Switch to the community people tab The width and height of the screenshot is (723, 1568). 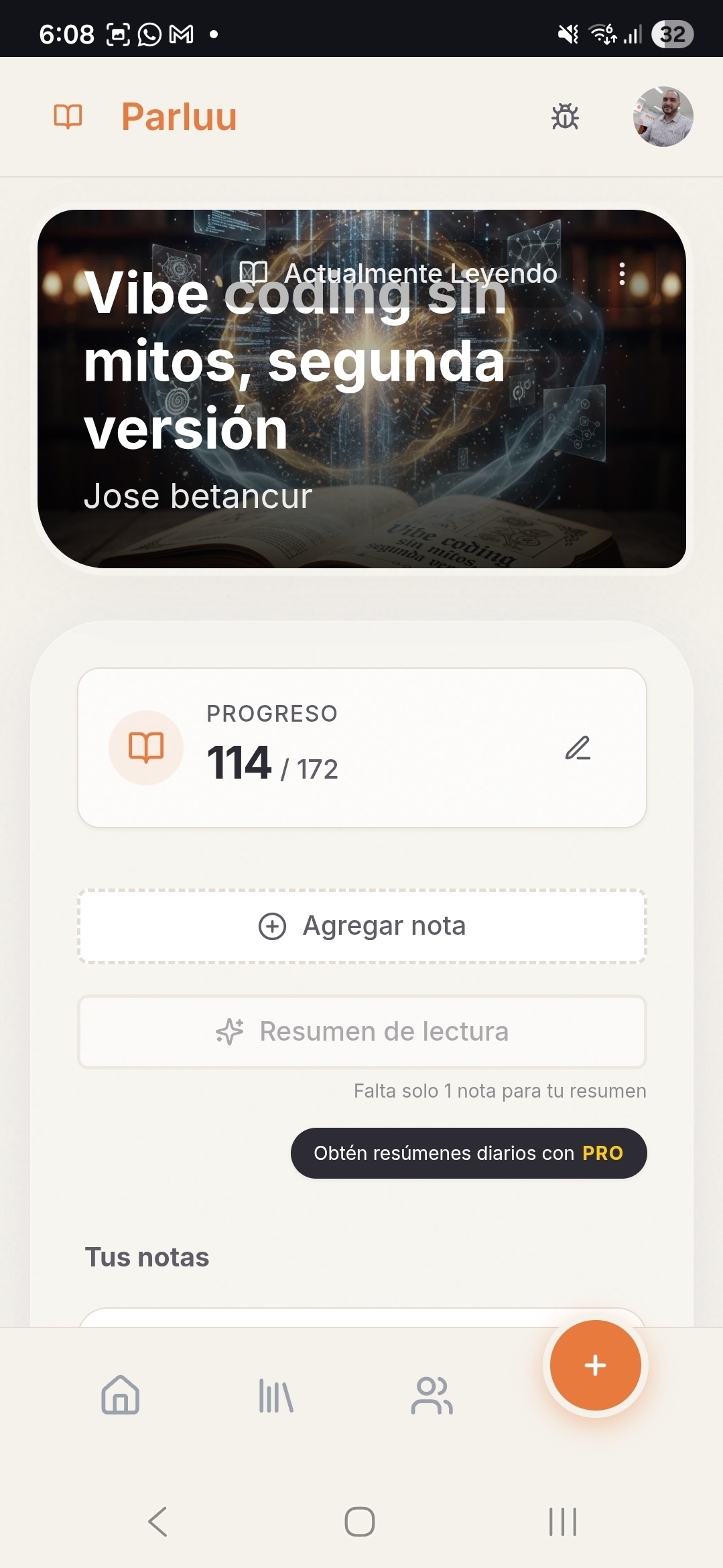(432, 1396)
